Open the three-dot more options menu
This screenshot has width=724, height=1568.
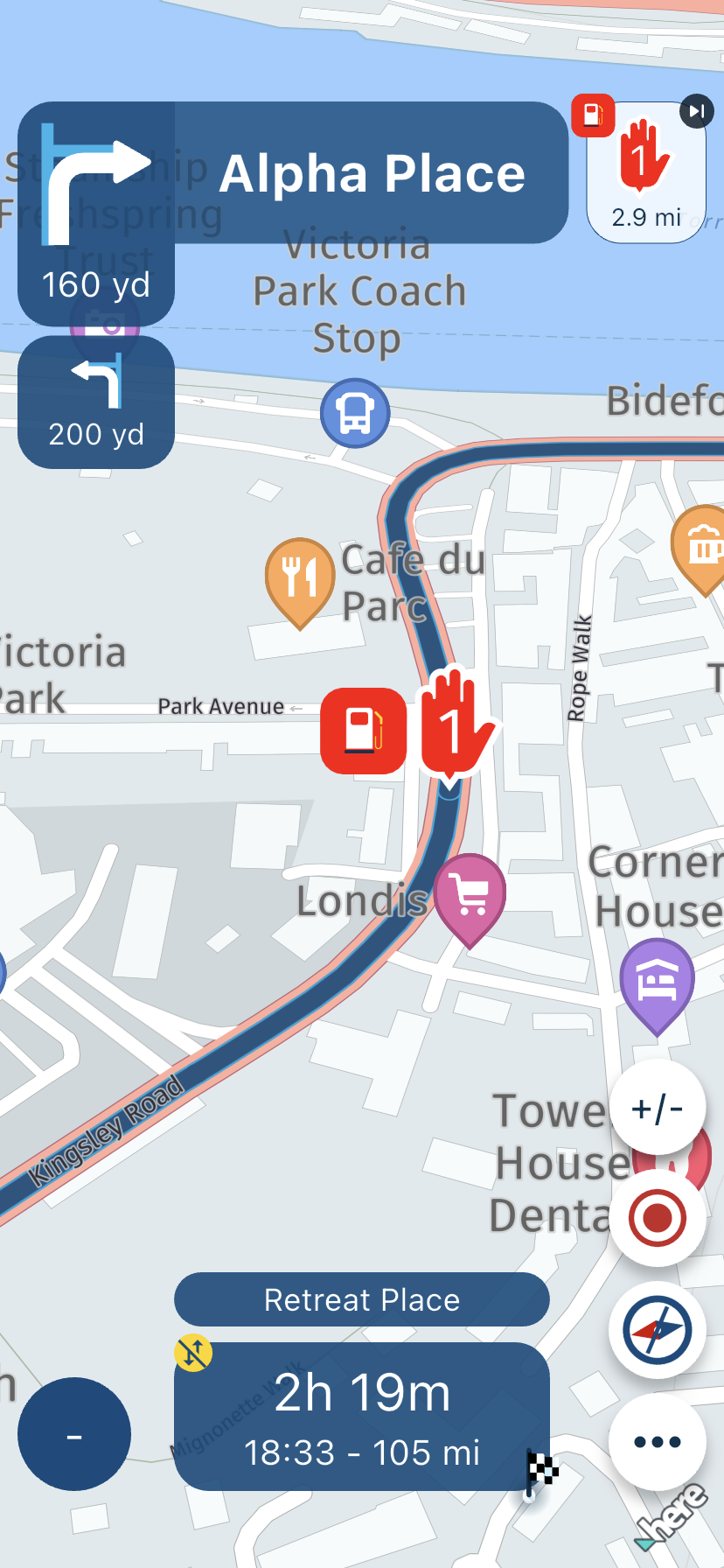pyautogui.click(x=658, y=1441)
